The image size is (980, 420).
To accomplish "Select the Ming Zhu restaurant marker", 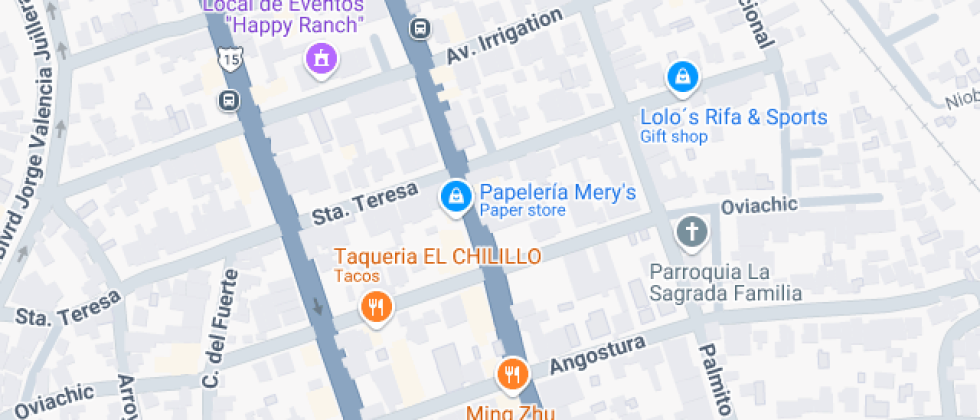I will (512, 375).
